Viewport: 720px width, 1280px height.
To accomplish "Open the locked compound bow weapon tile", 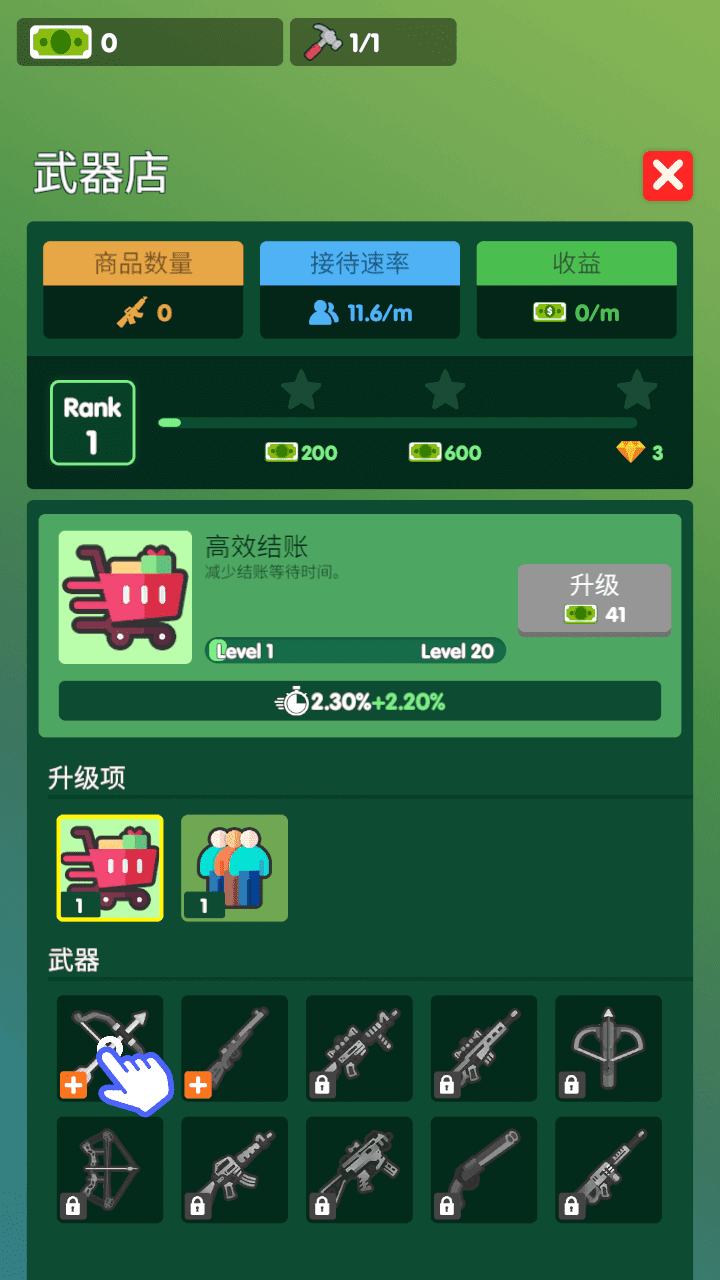I will (x=110, y=1170).
